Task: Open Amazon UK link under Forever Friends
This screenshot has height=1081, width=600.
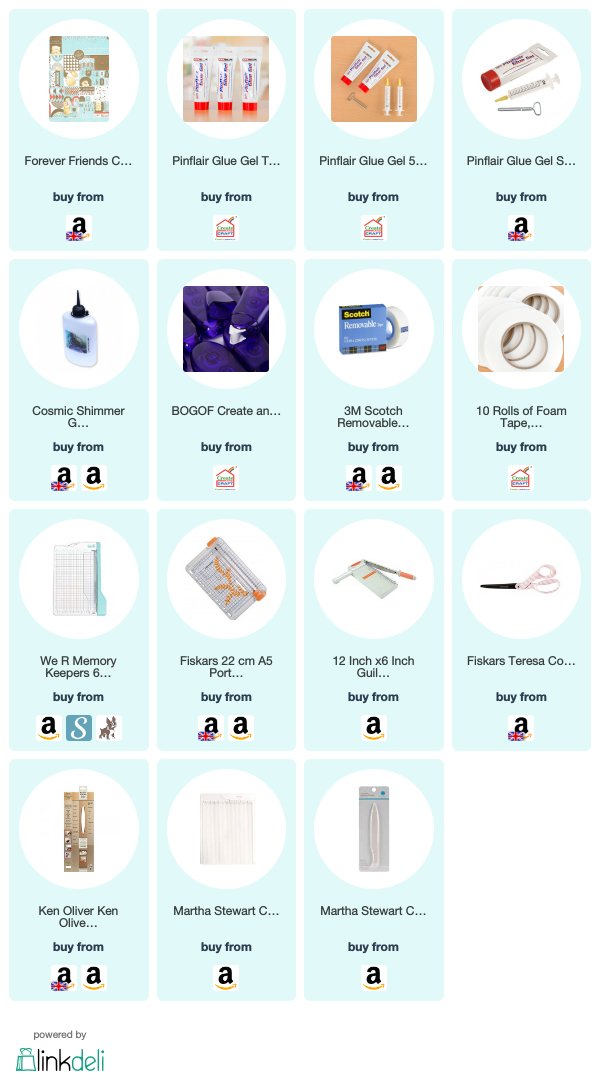Action: [x=79, y=228]
